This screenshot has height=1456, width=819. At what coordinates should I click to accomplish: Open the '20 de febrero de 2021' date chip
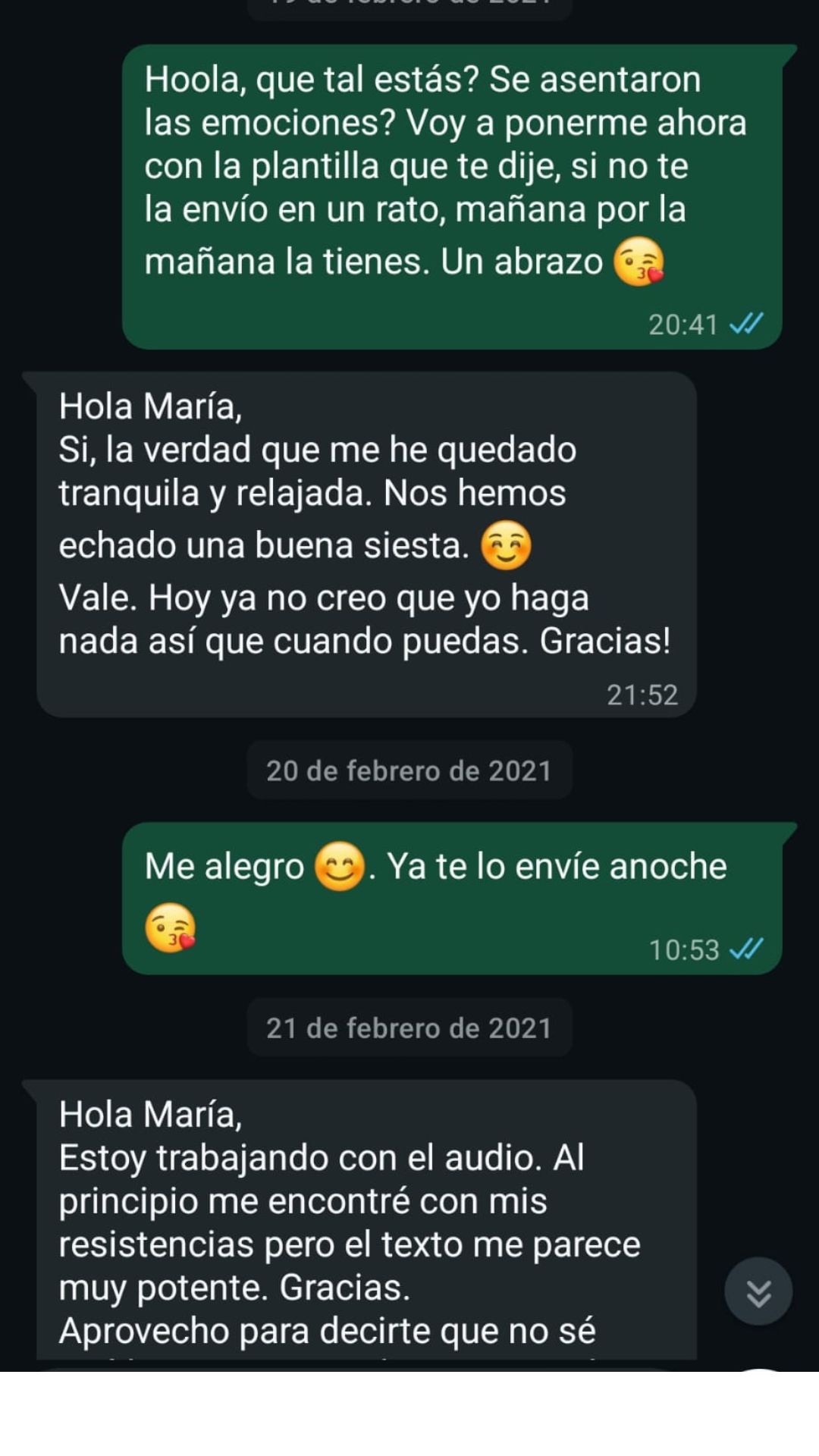(x=409, y=771)
